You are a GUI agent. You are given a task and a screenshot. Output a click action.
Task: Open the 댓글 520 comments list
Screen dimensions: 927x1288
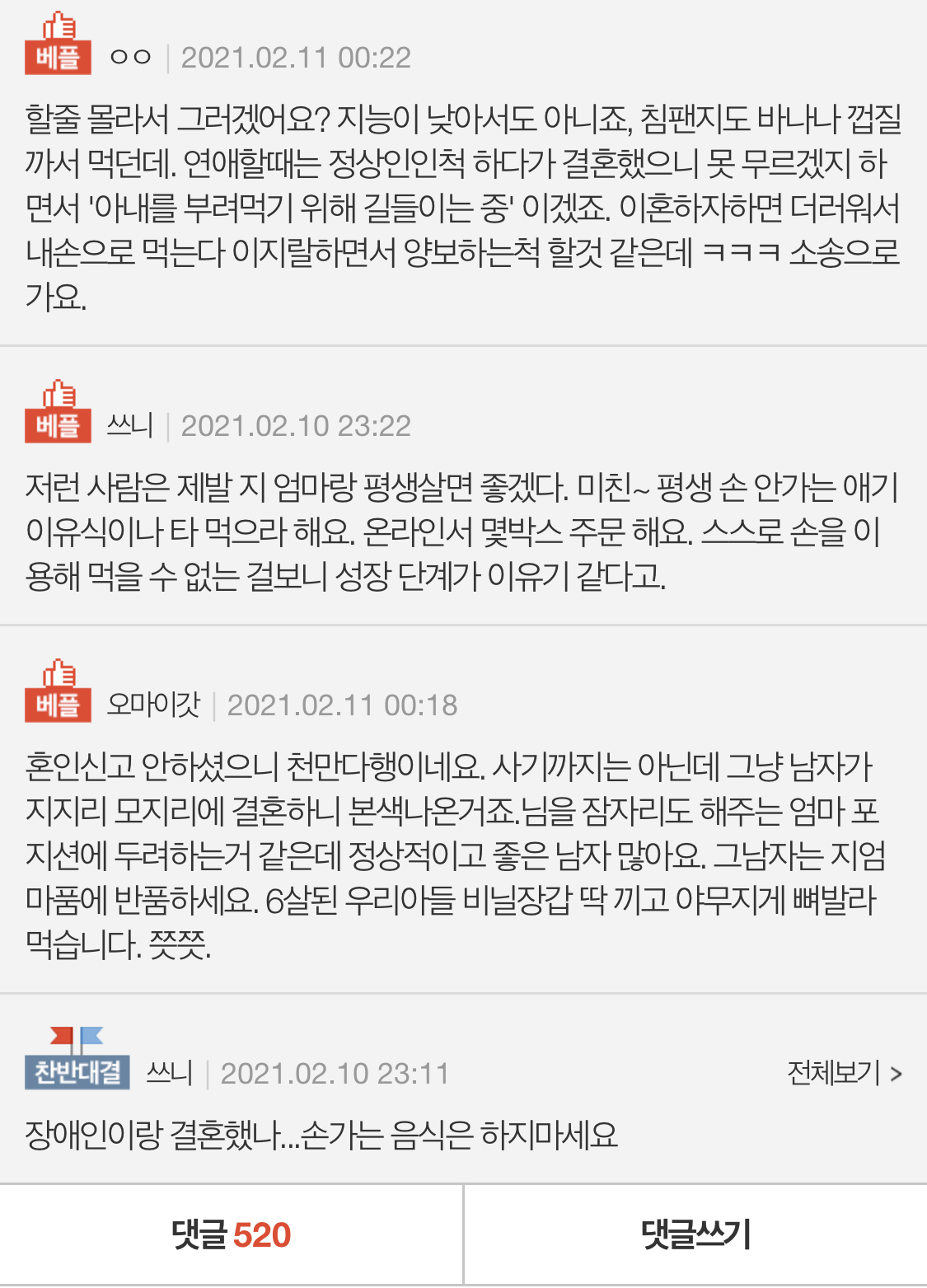tap(231, 1234)
